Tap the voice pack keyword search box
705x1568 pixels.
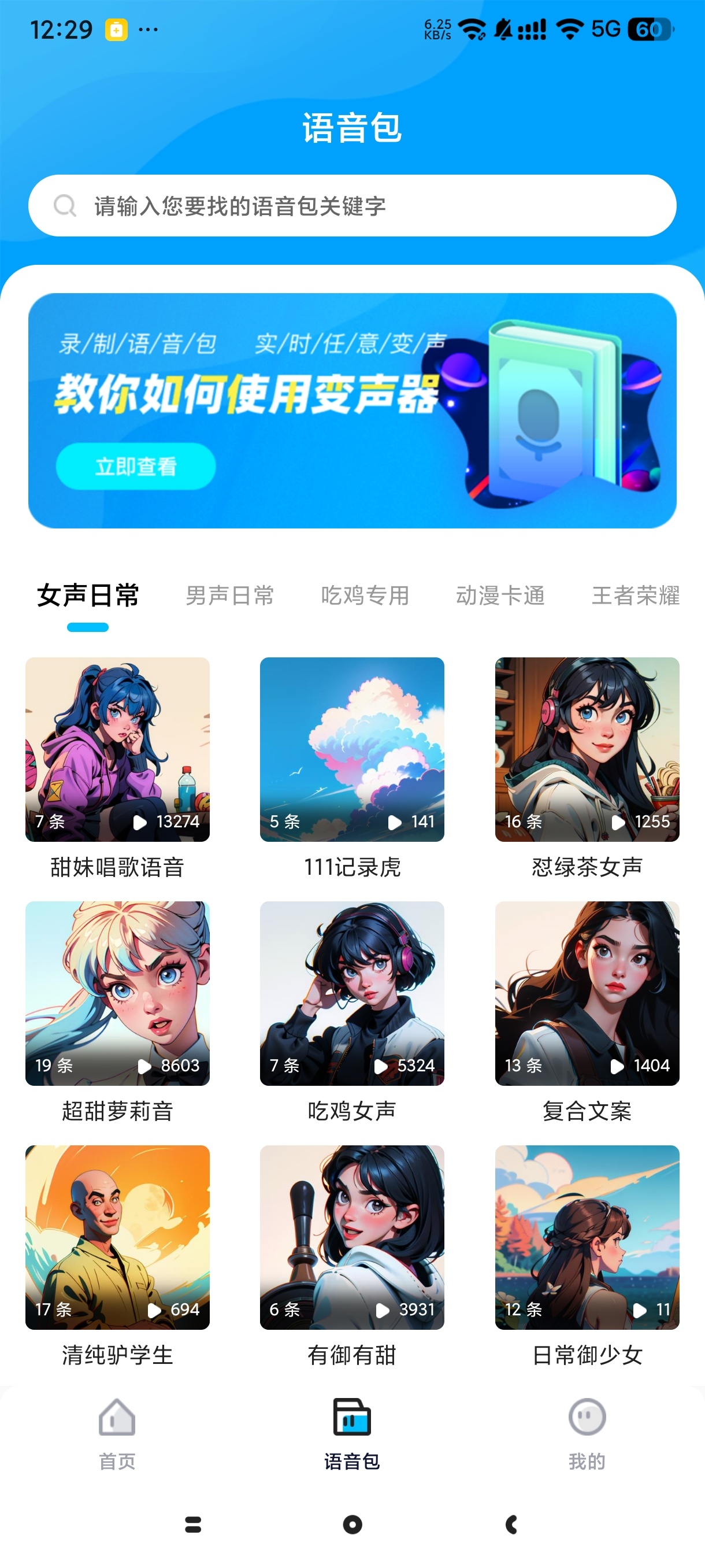point(352,206)
